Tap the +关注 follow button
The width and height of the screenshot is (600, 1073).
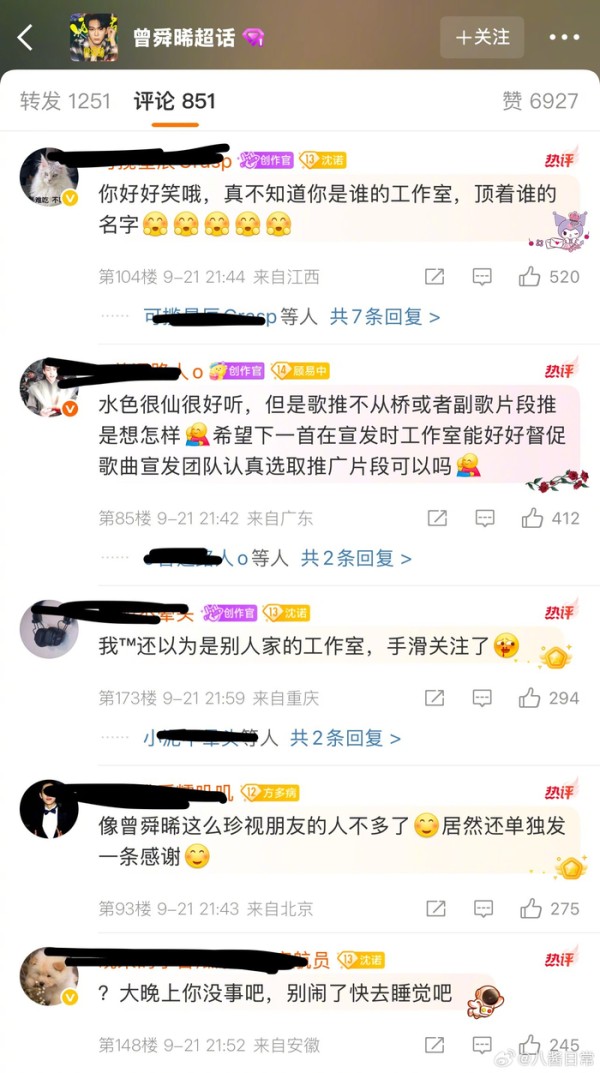pos(482,37)
